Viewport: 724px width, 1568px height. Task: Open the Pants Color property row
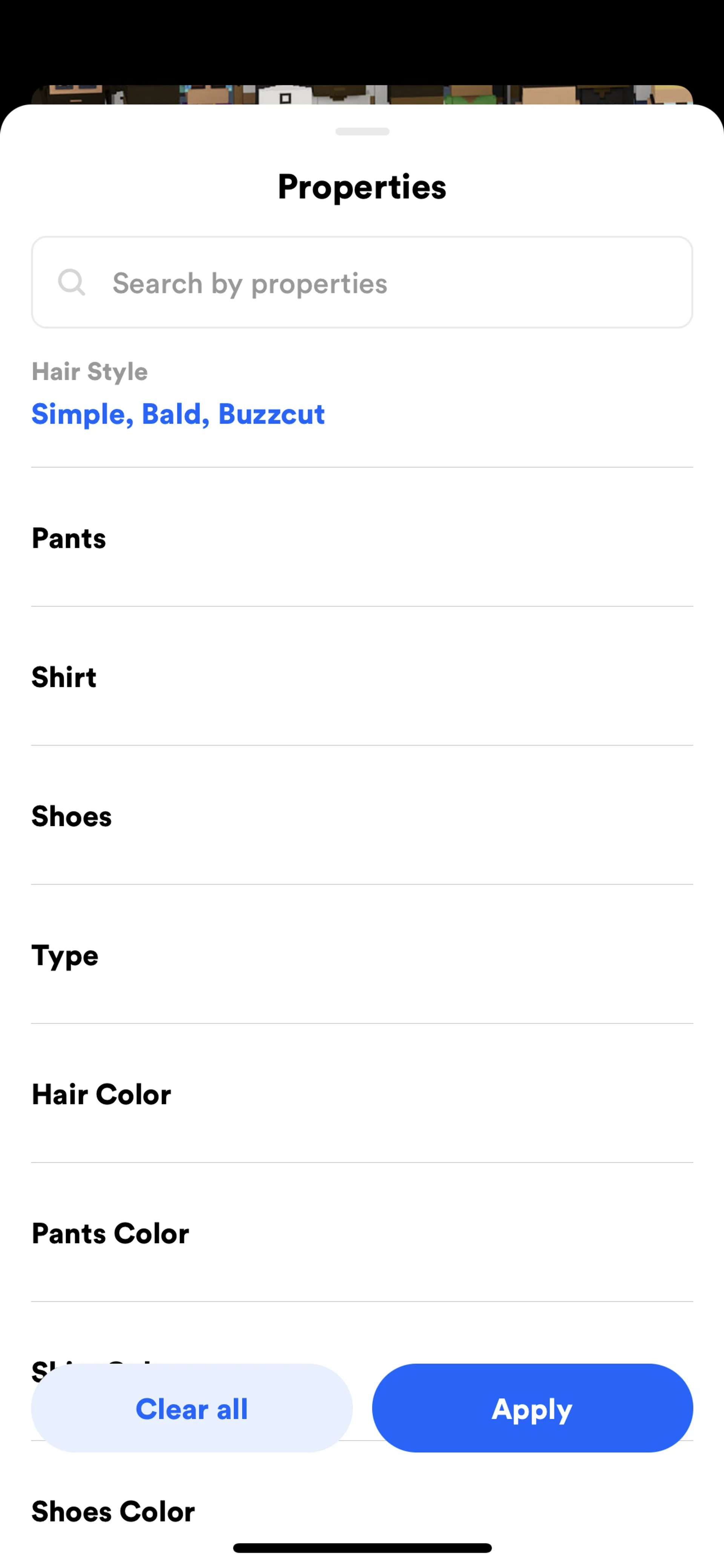pyautogui.click(x=362, y=1233)
